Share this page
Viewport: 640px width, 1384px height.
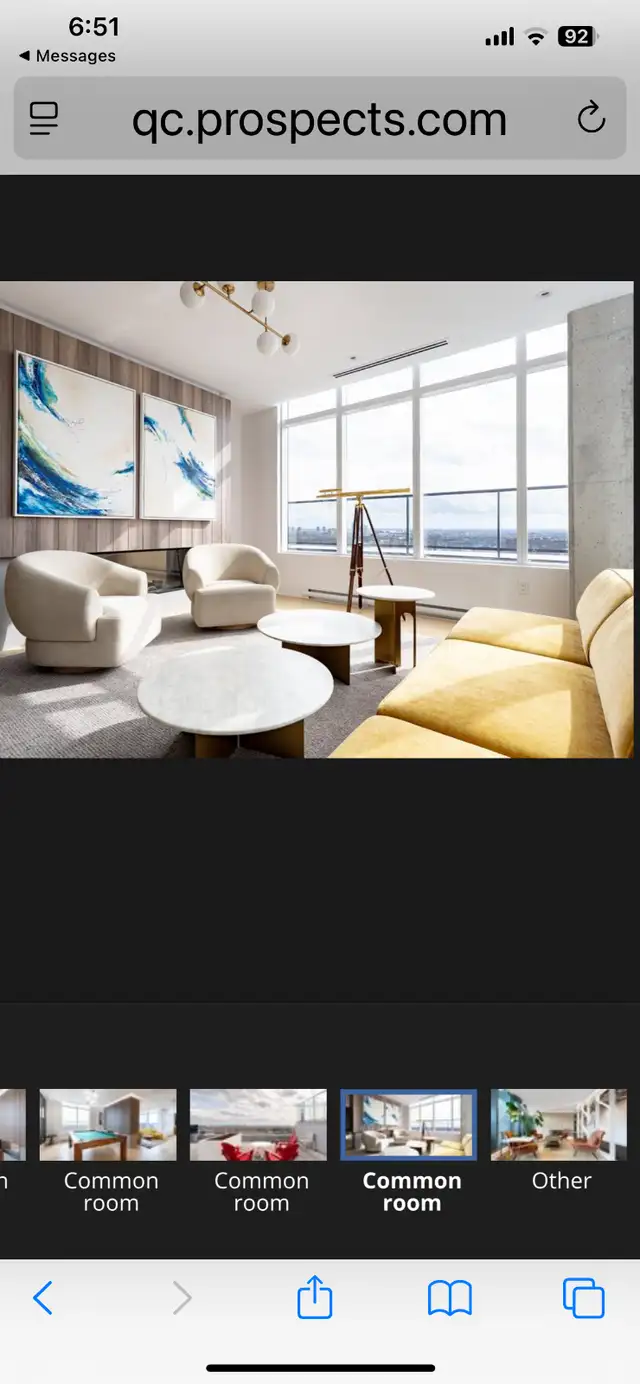(x=314, y=1296)
